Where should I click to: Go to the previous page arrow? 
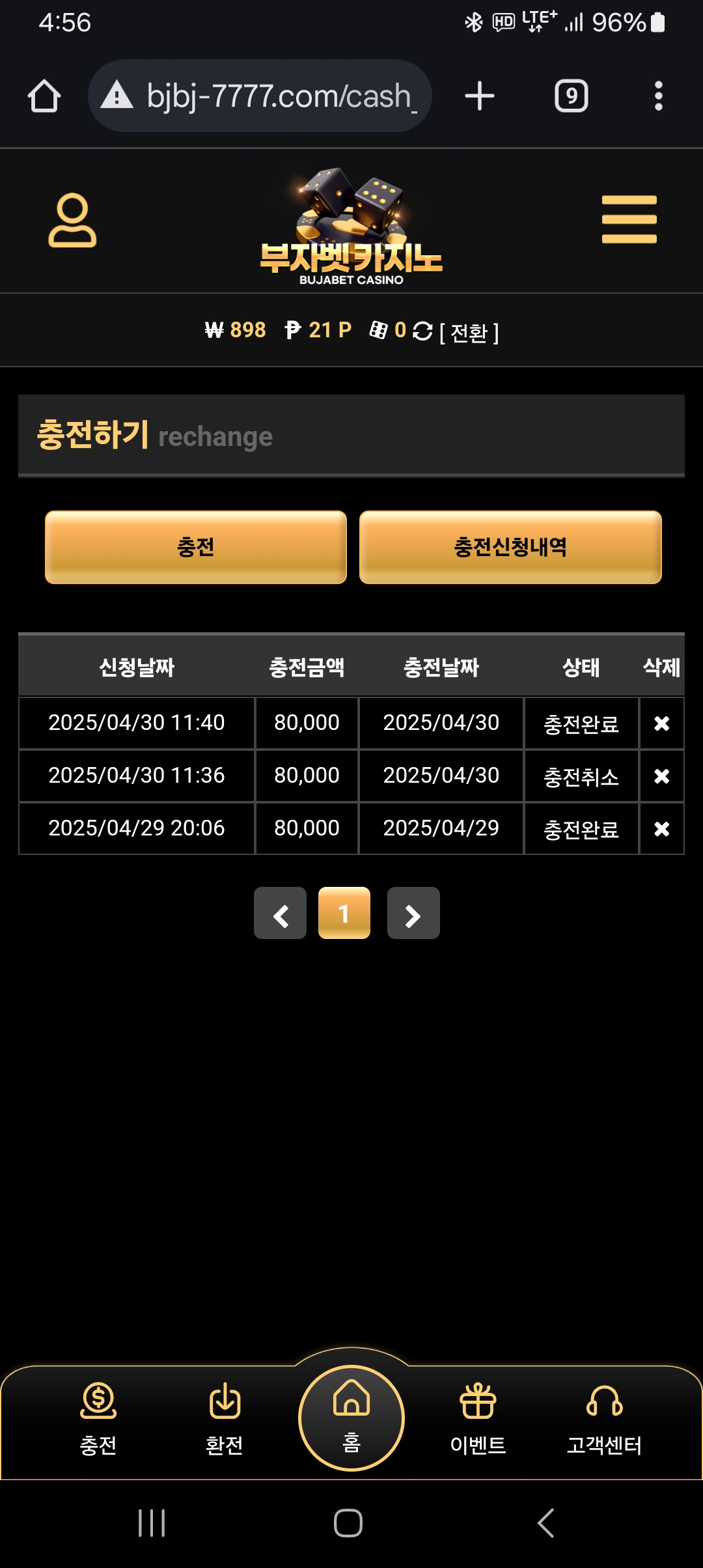coord(280,914)
